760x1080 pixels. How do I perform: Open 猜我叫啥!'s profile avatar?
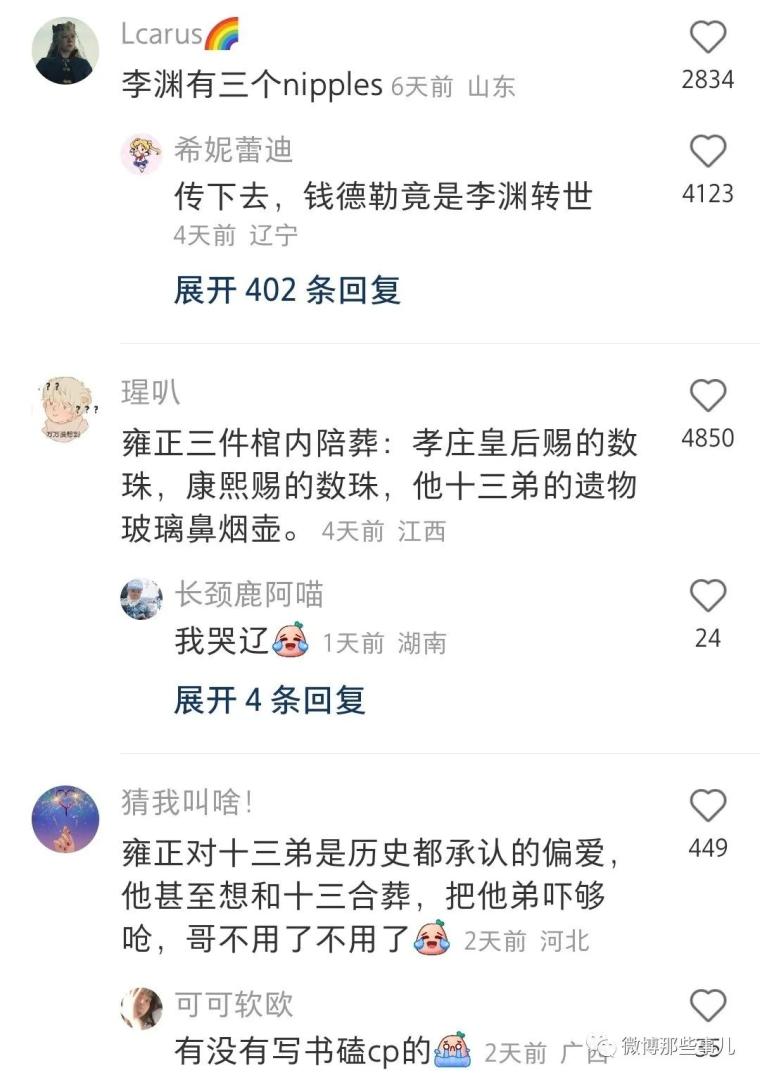pyautogui.click(x=66, y=819)
